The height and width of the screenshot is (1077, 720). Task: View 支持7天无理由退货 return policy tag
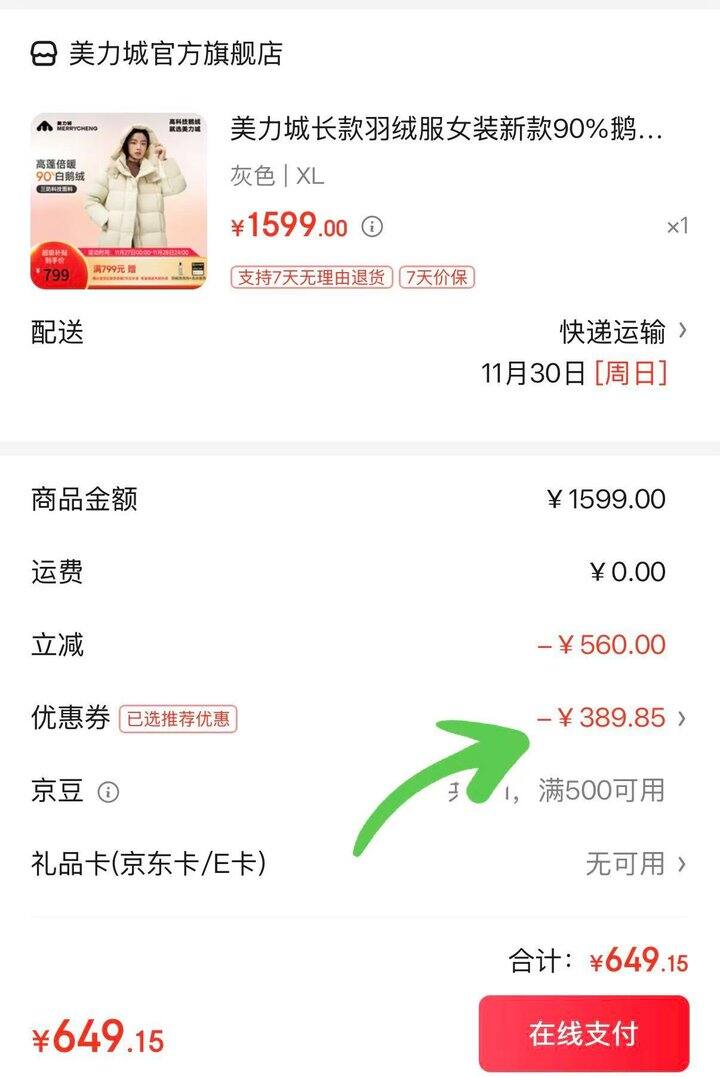tap(311, 277)
